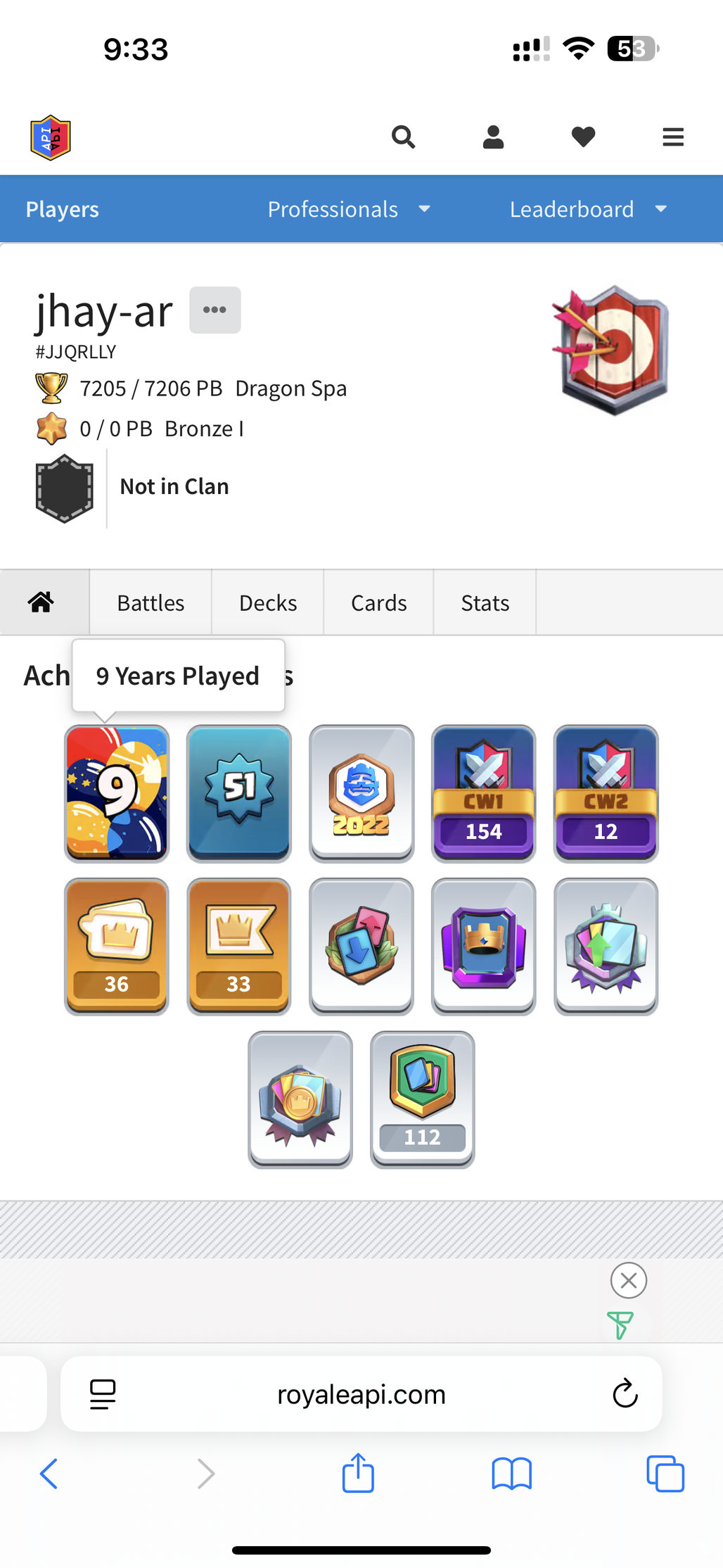
Task: Open the search icon in the header
Action: click(x=403, y=137)
